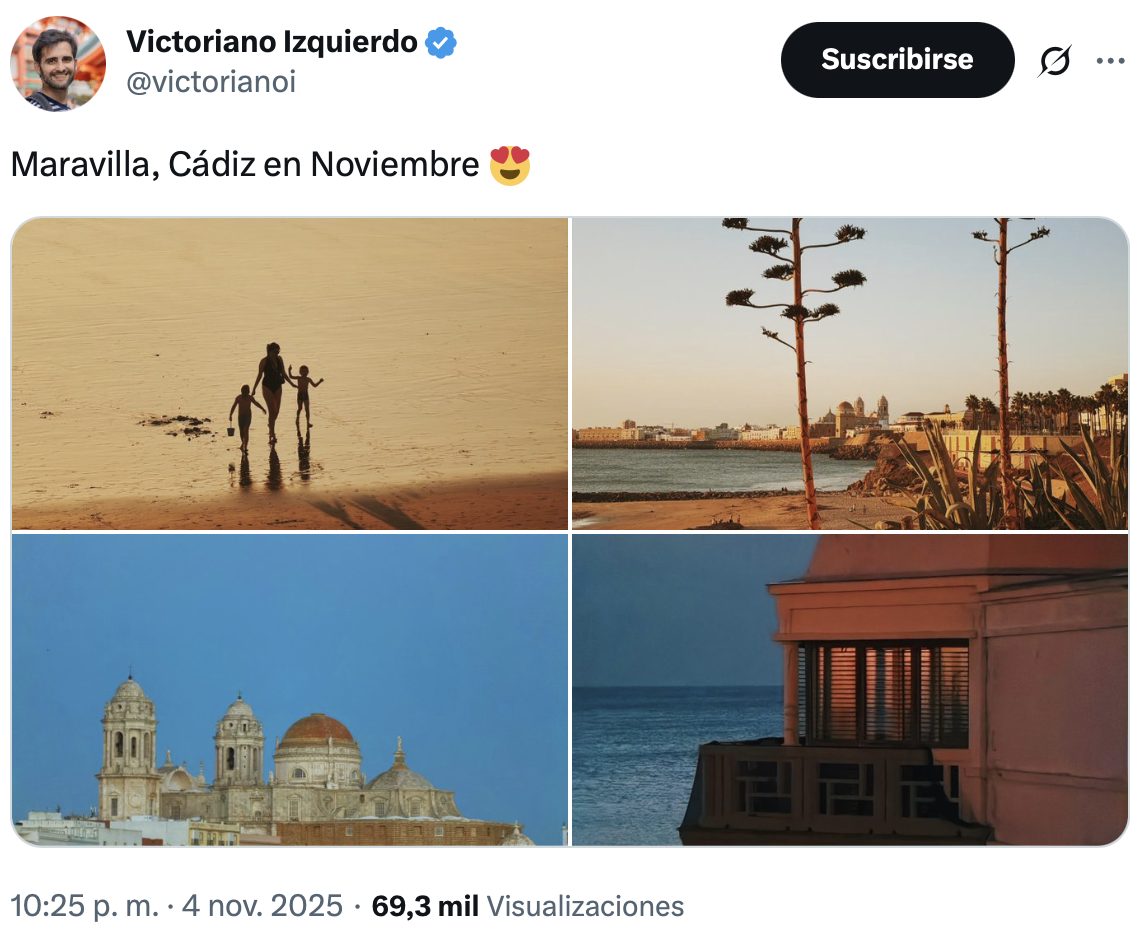Open Victoriano Izquierdo's profile picture
This screenshot has height=940, width=1144.
point(58,63)
